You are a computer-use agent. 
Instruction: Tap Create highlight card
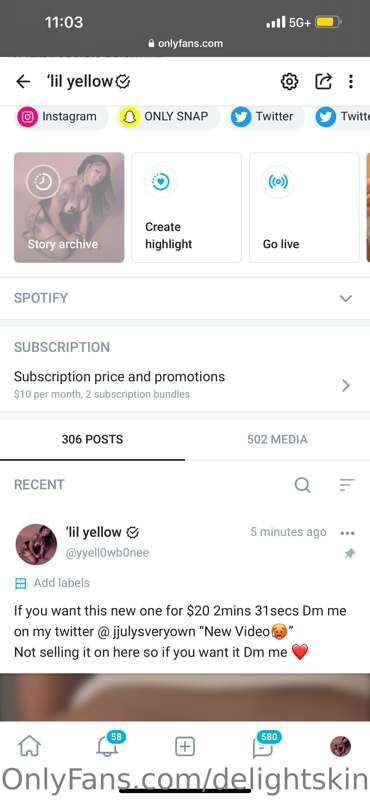click(x=186, y=208)
